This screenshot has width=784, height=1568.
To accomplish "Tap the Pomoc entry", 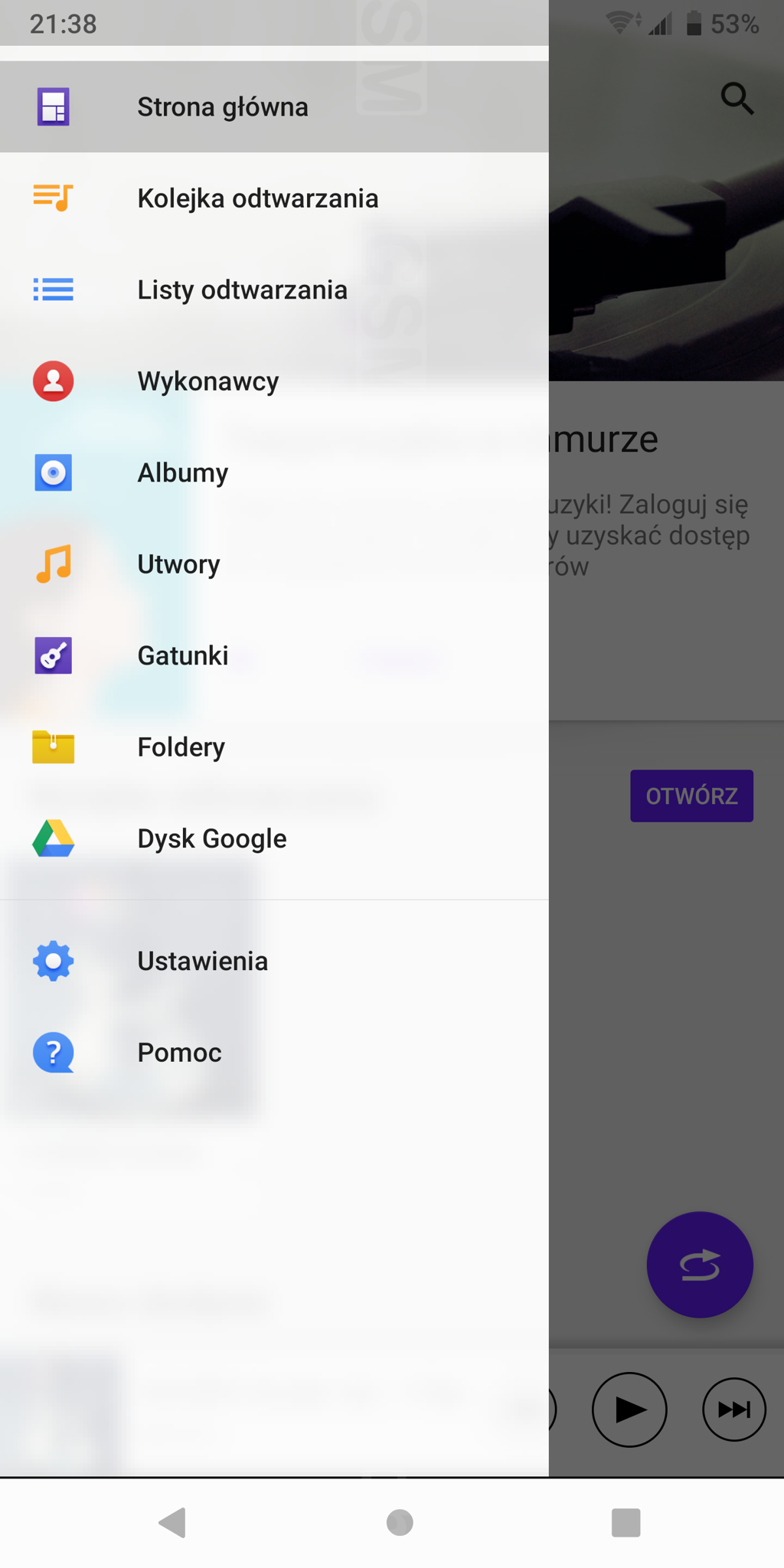I will [274, 1053].
